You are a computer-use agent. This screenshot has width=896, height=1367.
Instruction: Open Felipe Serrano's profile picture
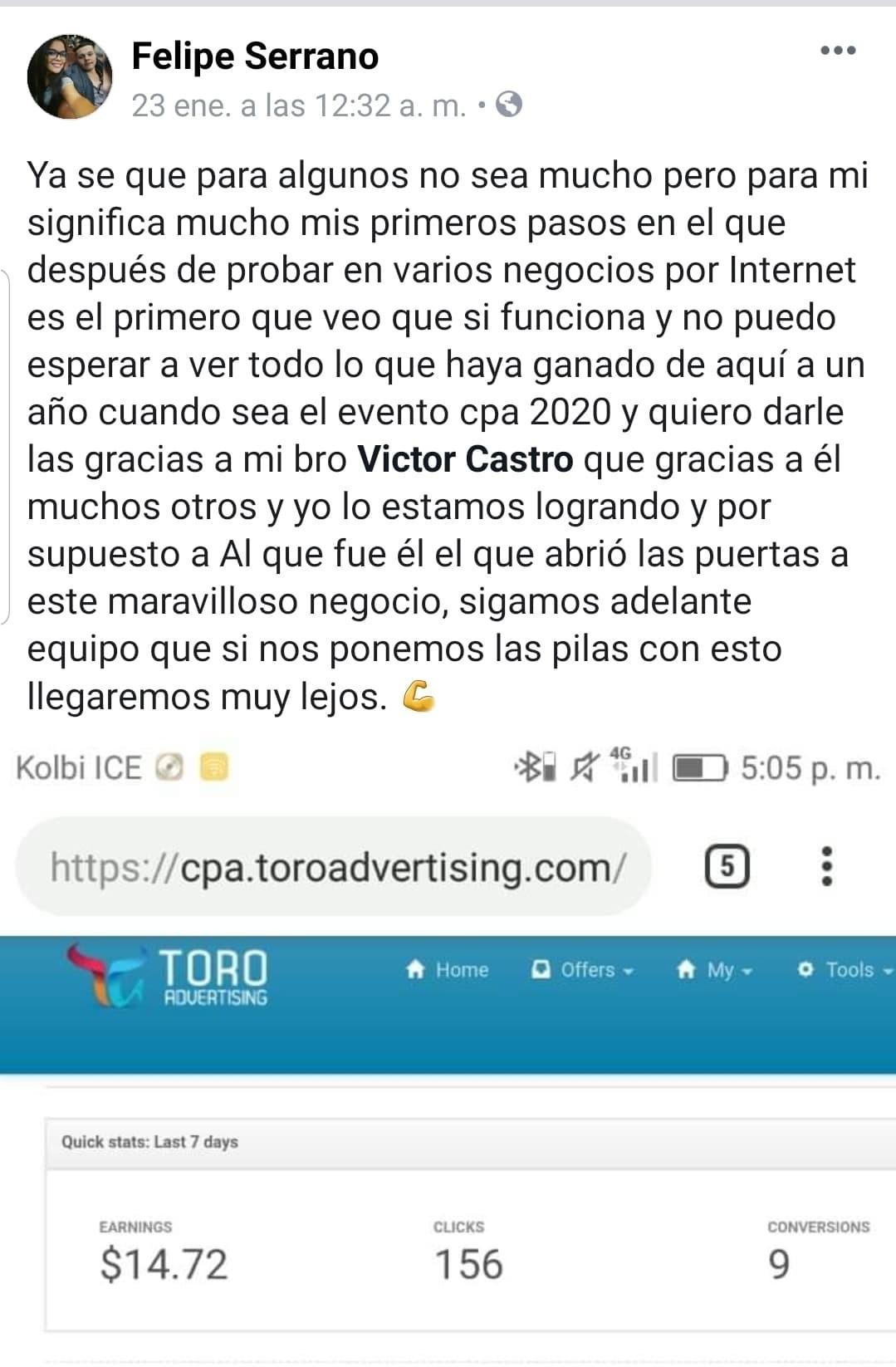[70, 77]
